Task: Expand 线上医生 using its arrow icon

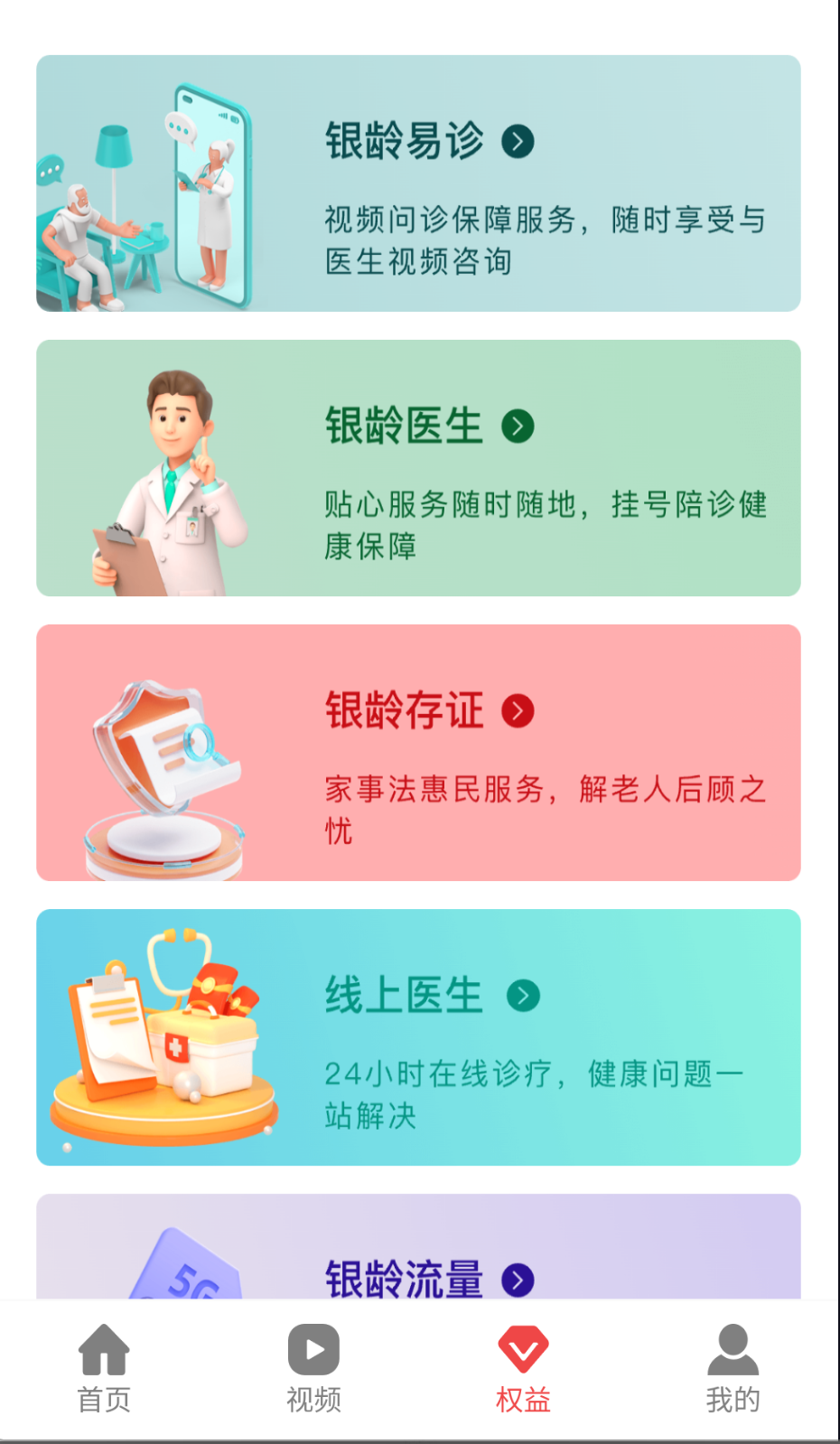Action: (x=522, y=995)
